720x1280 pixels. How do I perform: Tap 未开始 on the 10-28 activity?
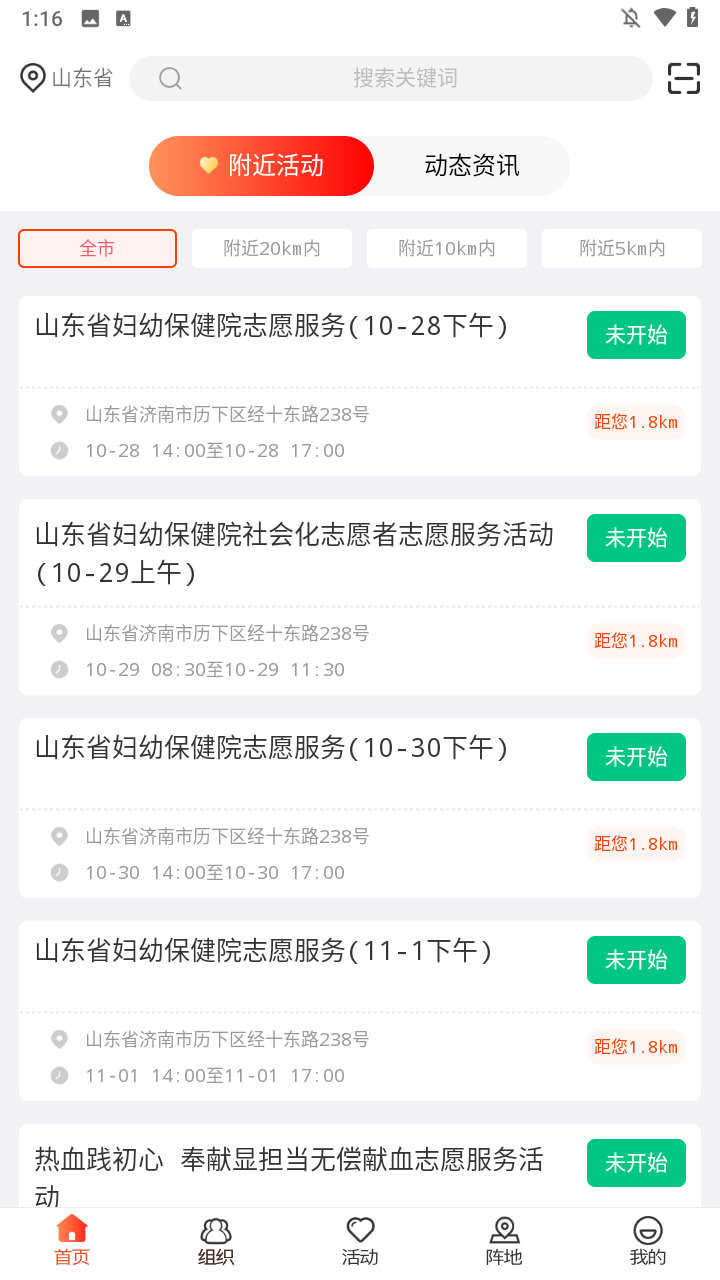pos(636,335)
